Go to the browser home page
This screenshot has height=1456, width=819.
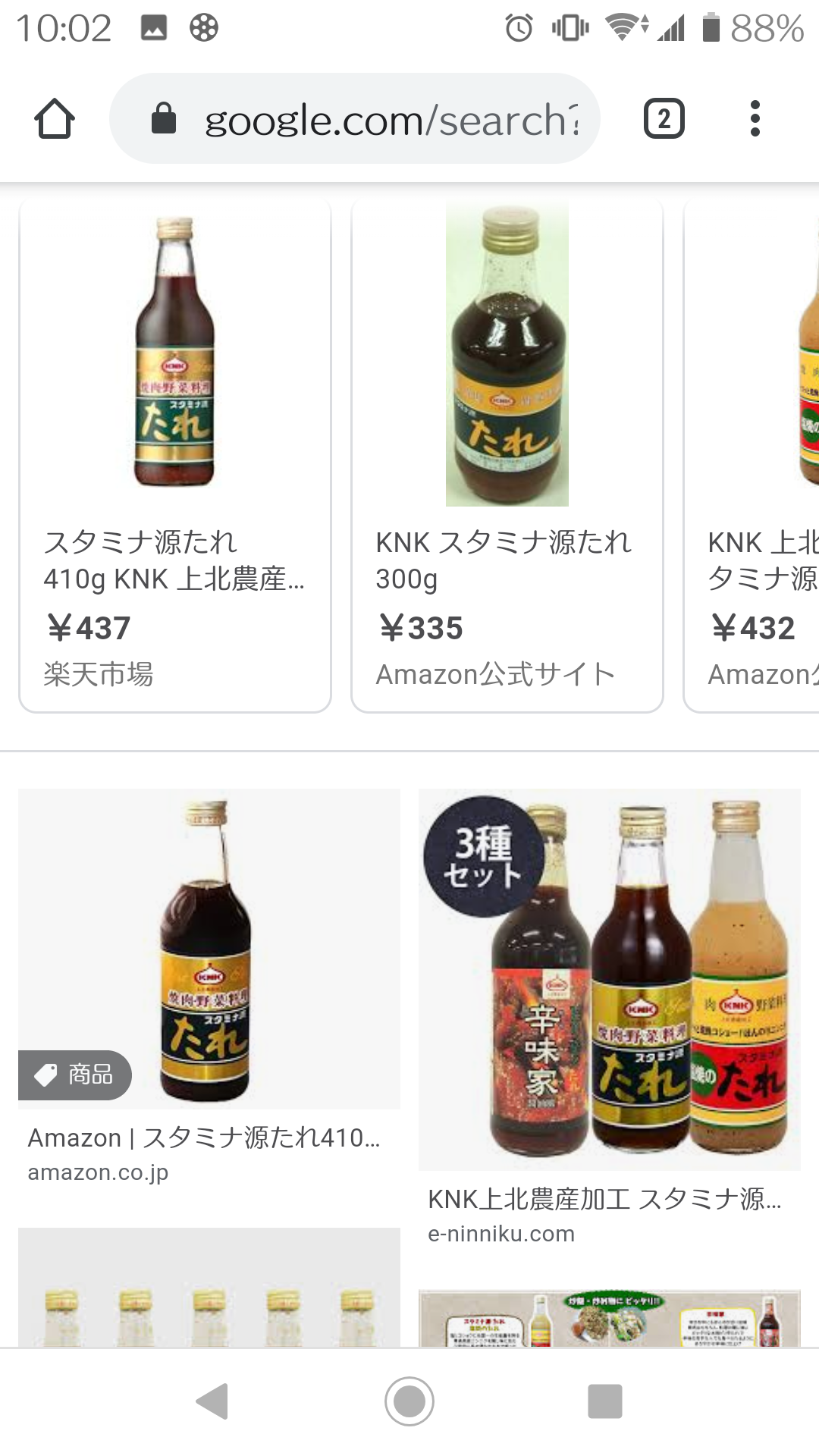coord(55,119)
